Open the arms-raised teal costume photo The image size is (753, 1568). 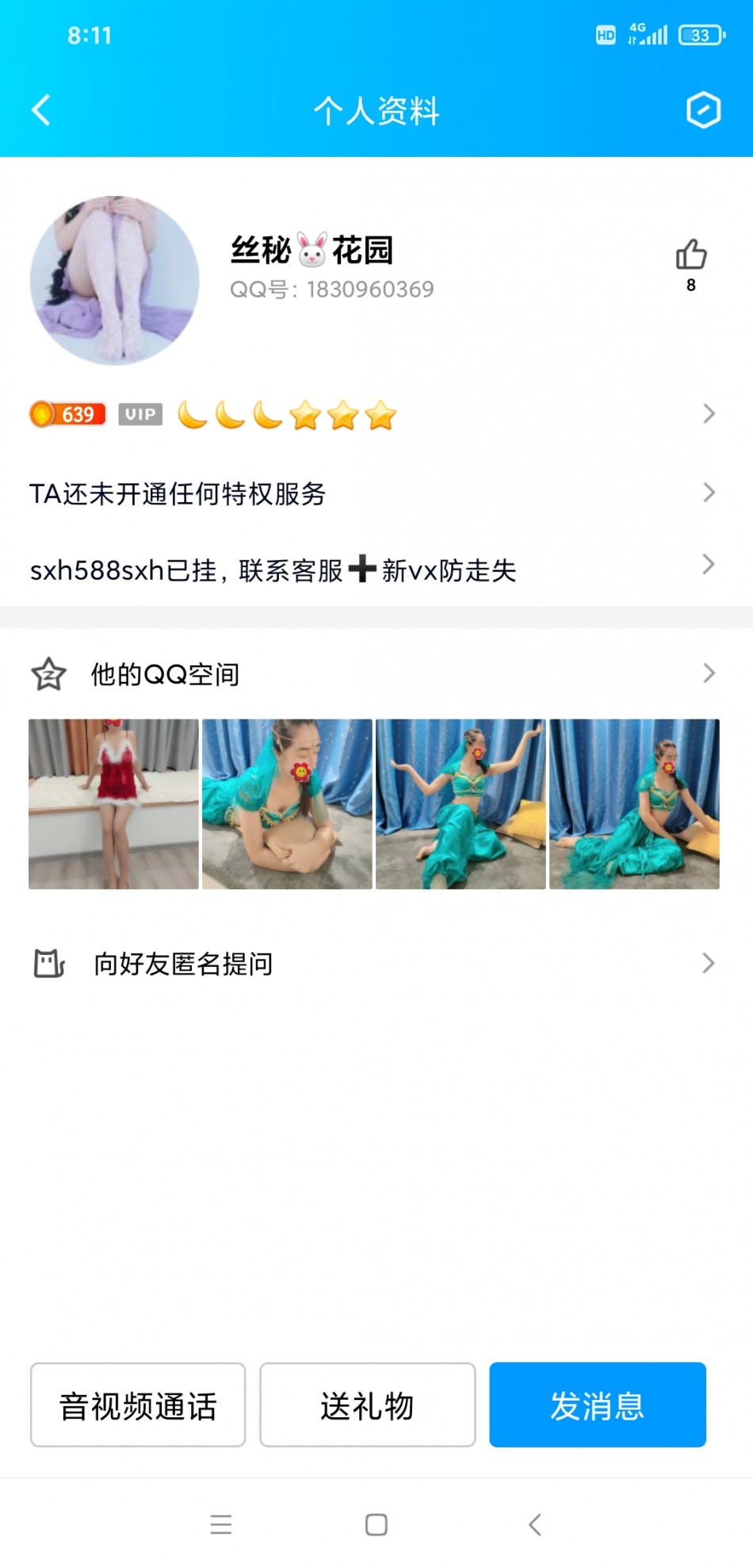[461, 803]
